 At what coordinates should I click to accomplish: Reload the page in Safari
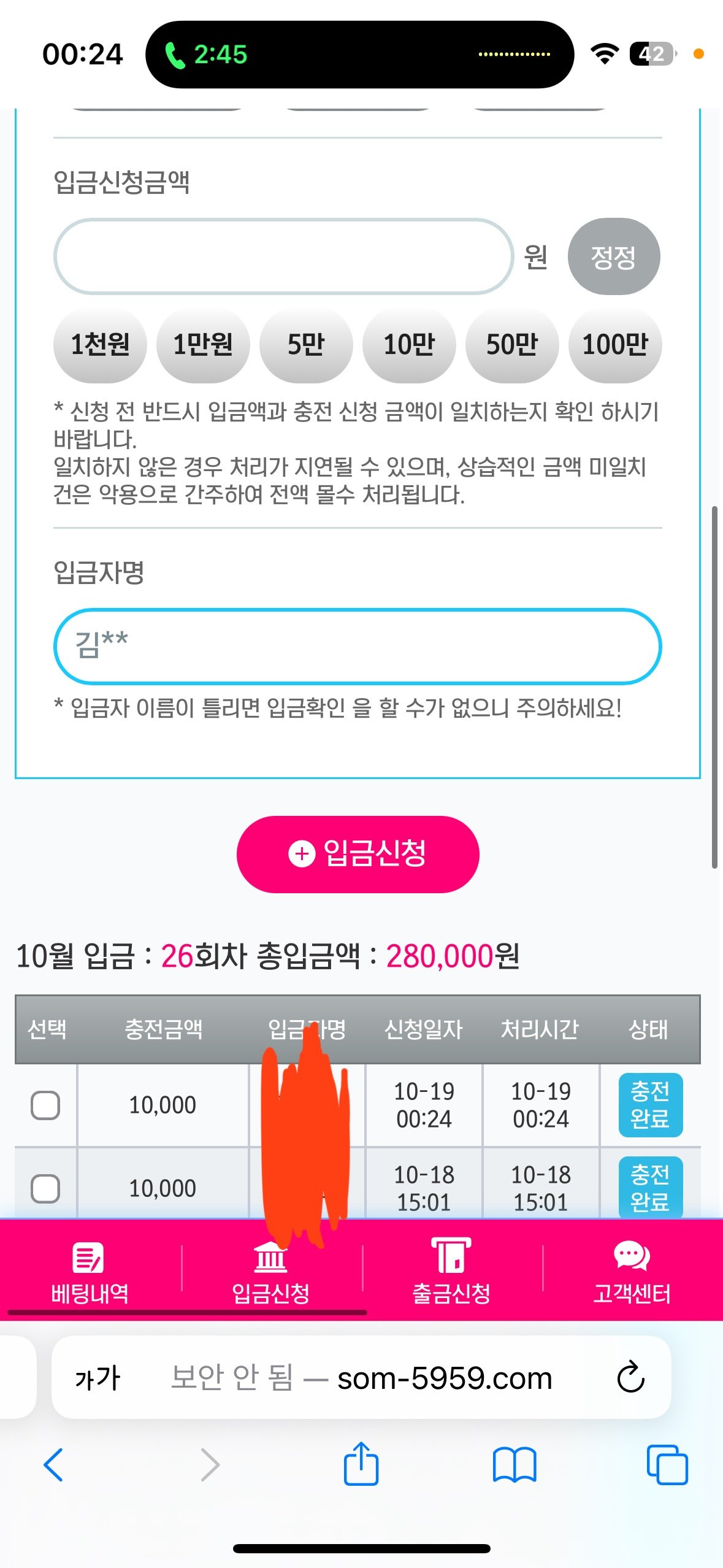630,1378
